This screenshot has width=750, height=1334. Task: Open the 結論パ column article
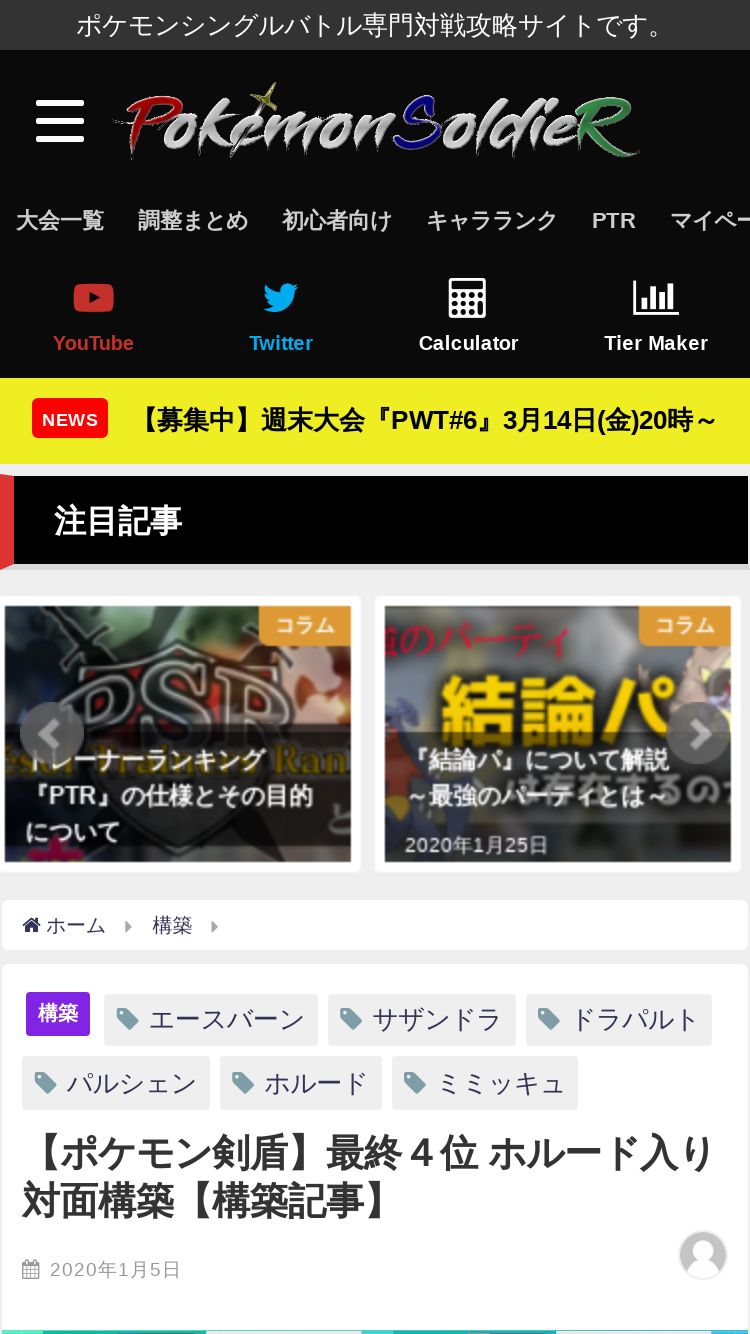click(x=558, y=733)
